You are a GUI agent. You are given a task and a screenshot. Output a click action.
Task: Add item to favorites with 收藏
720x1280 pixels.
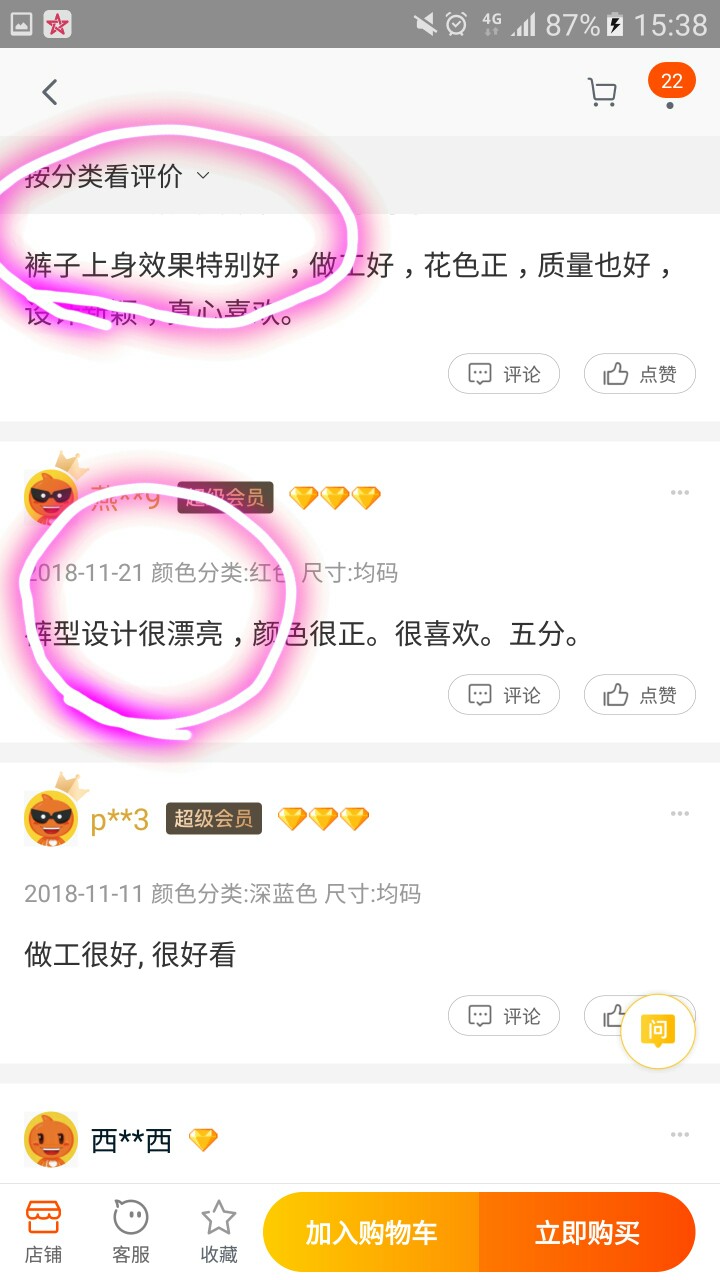(x=218, y=1232)
